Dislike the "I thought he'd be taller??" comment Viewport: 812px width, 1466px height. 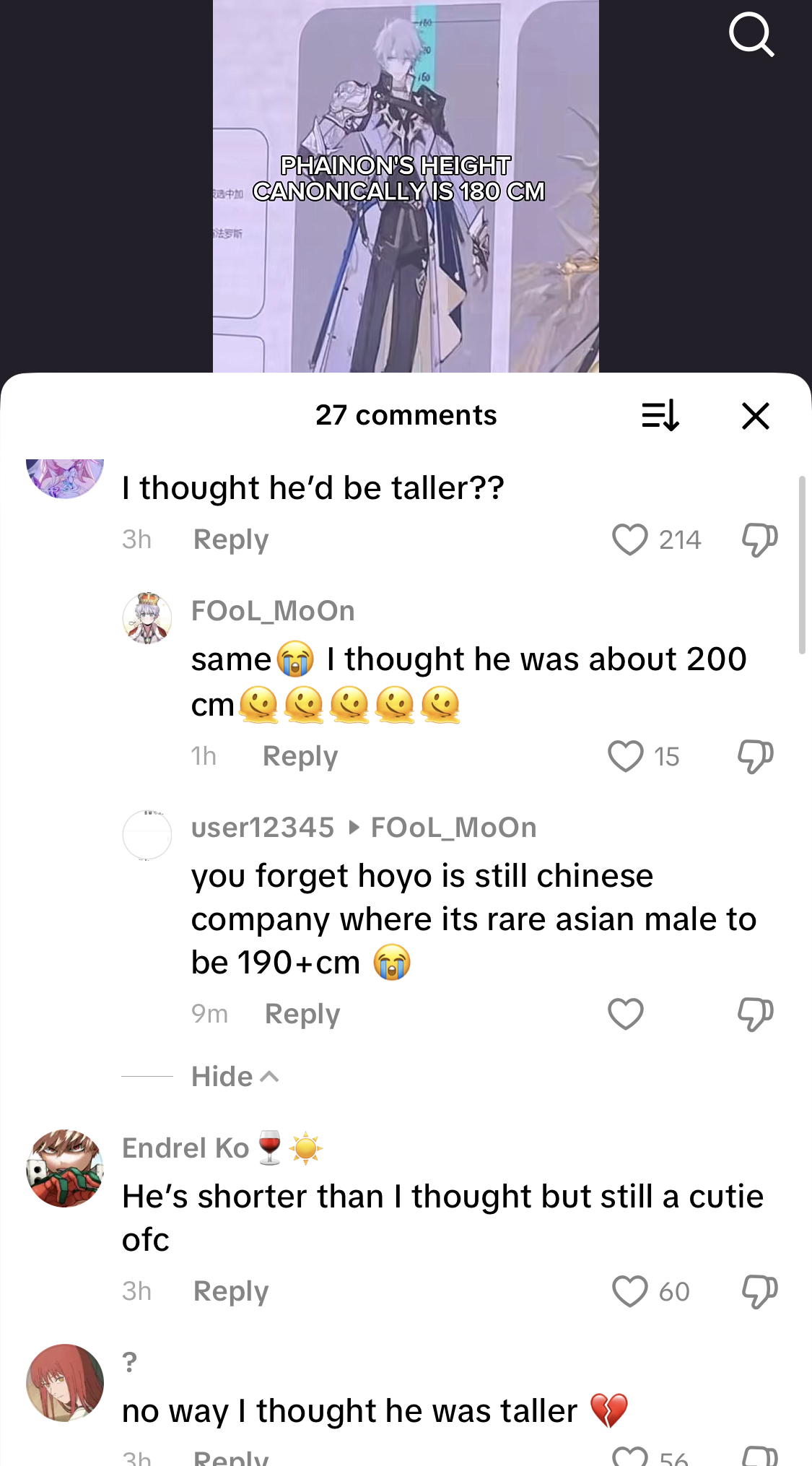759,539
